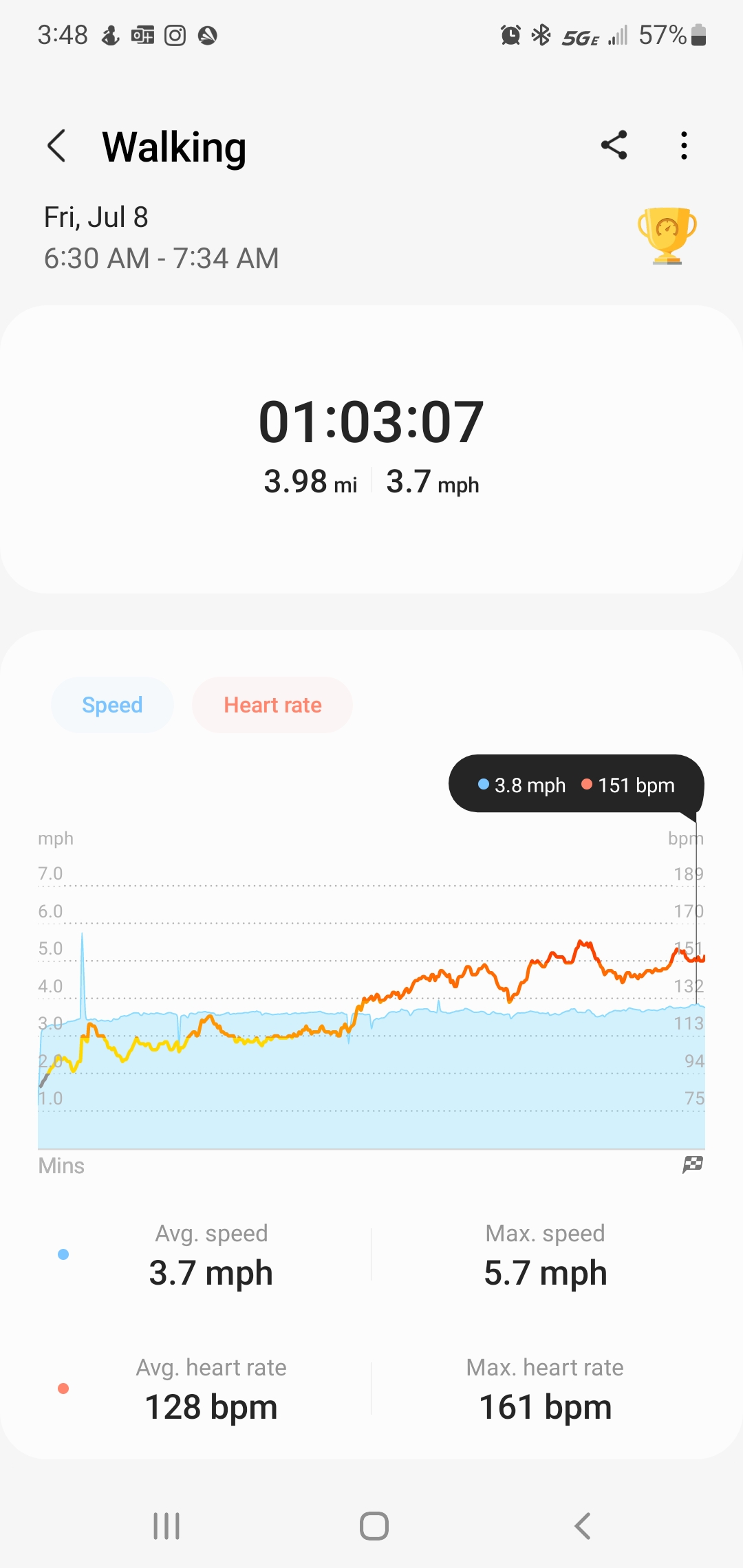Open recent apps from navigation bar

pyautogui.click(x=166, y=1525)
